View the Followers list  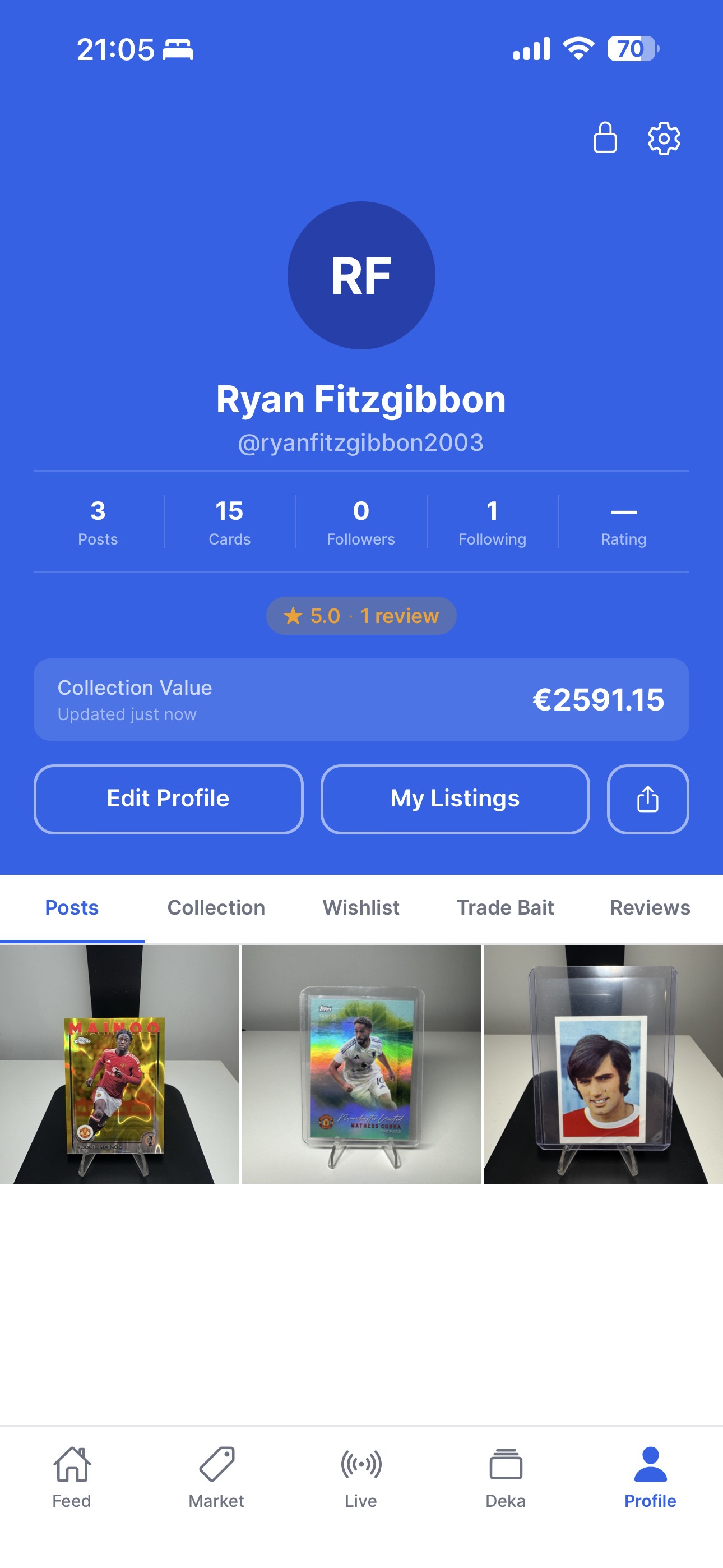tap(361, 522)
